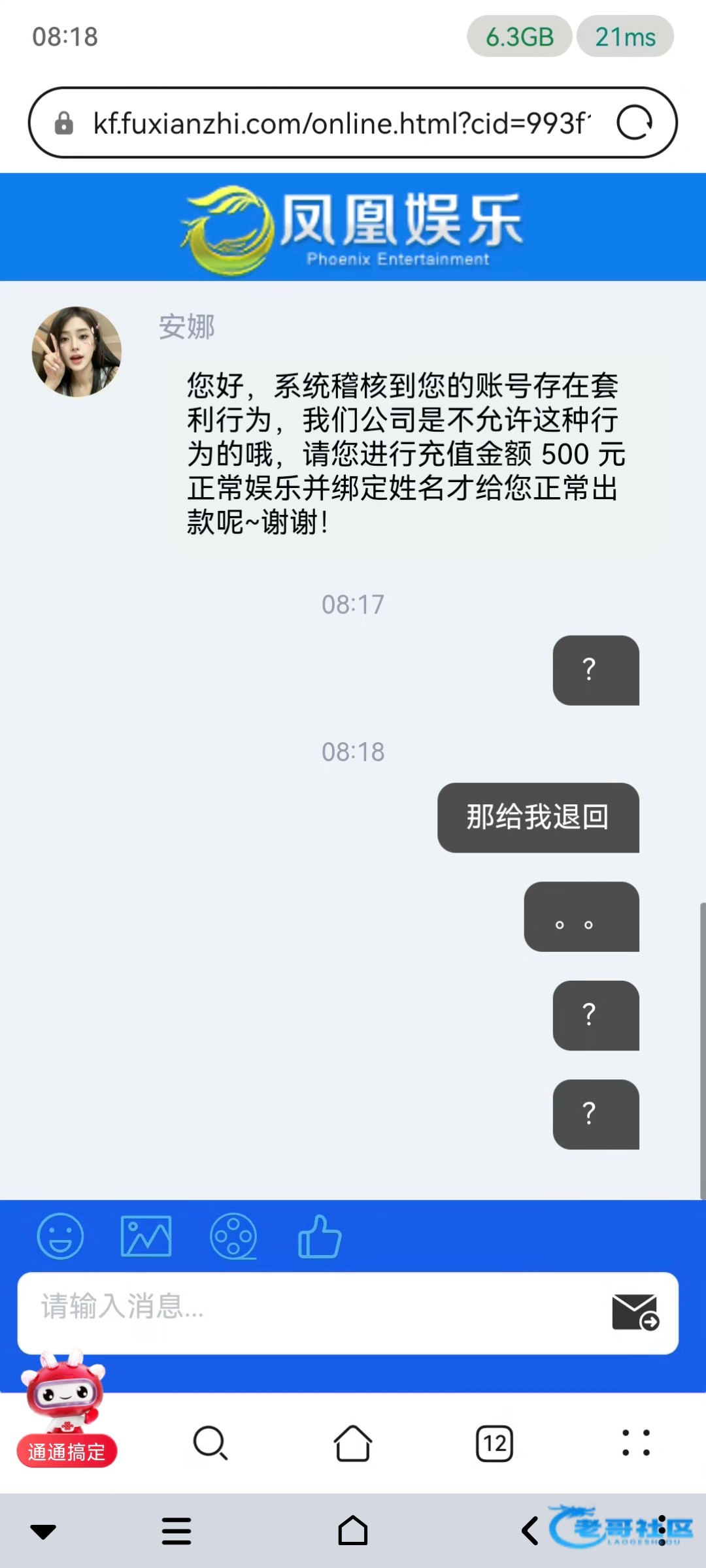
Task: View the 12 open browser tabs
Action: [495, 1443]
